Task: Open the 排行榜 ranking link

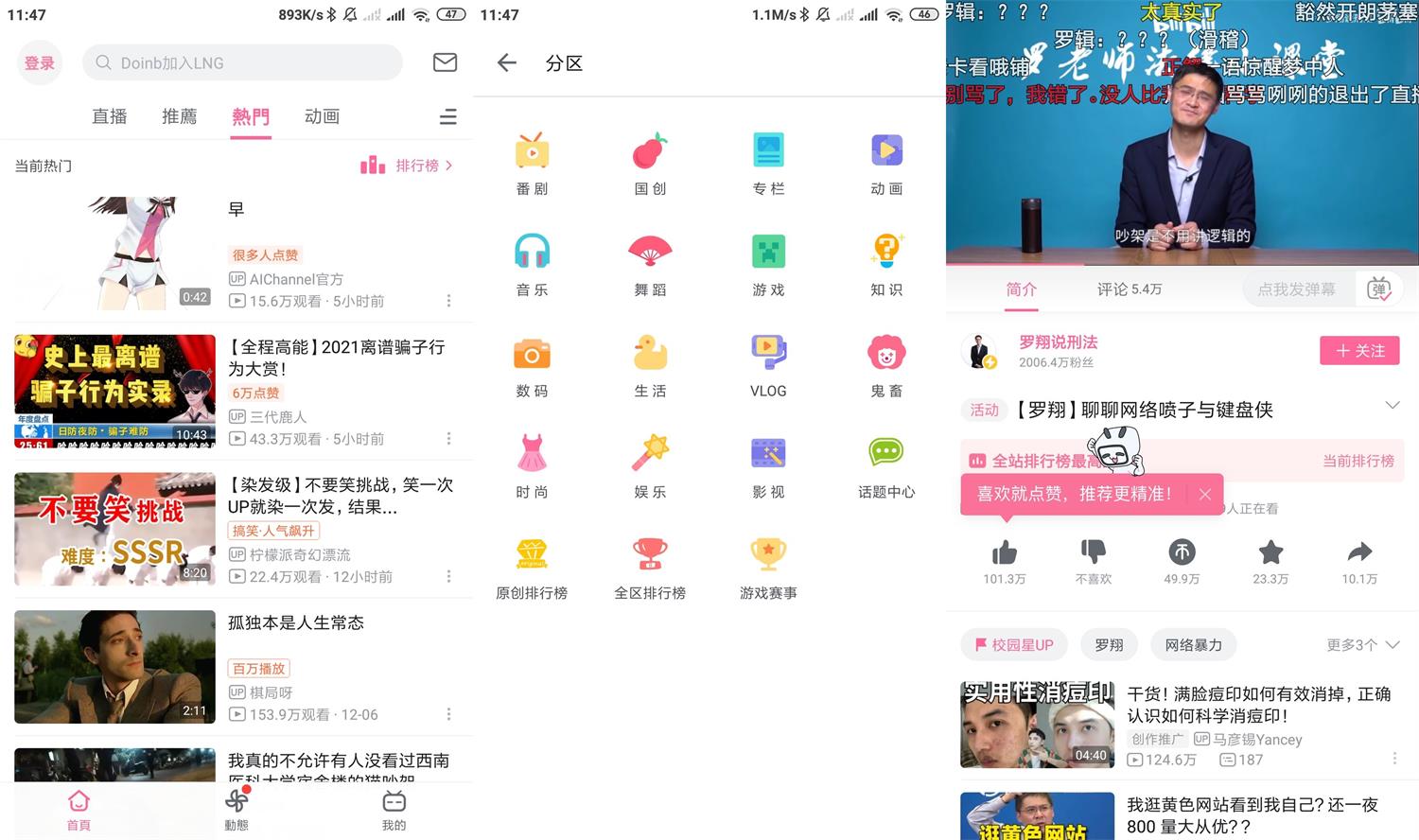Action: pos(408,166)
